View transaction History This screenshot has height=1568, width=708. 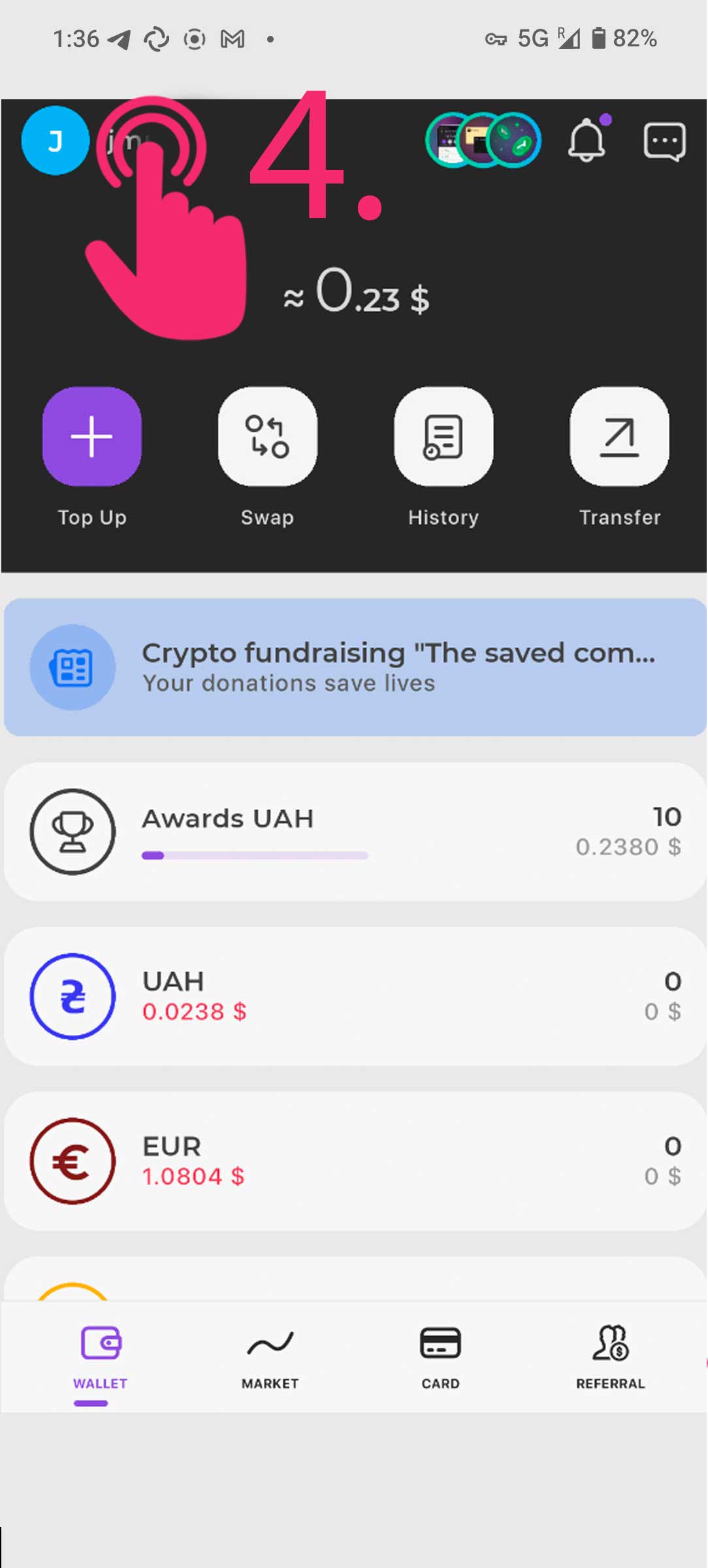pos(443,436)
